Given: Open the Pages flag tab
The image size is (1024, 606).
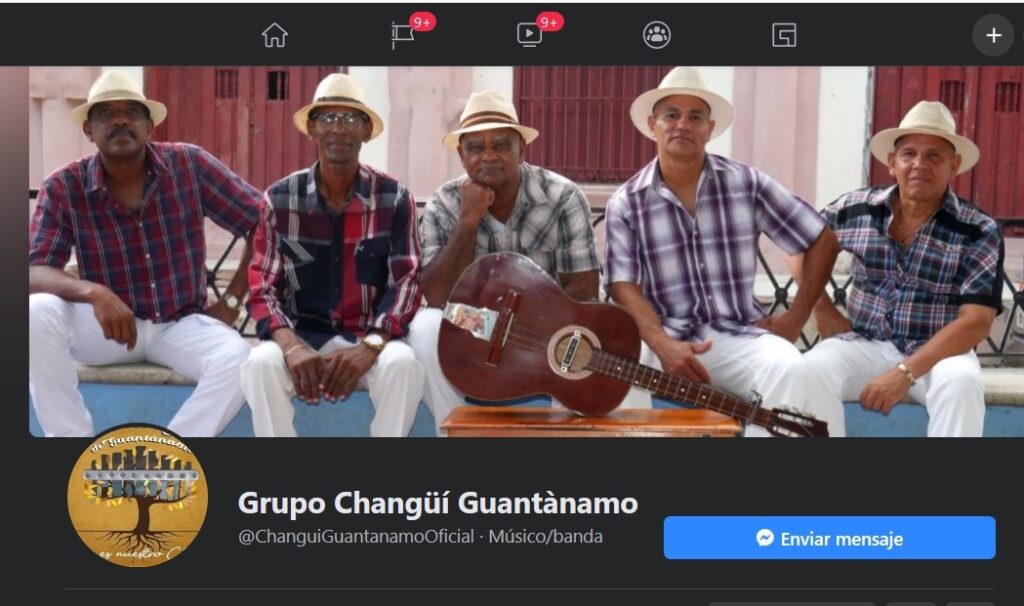Looking at the screenshot, I should (403, 35).
